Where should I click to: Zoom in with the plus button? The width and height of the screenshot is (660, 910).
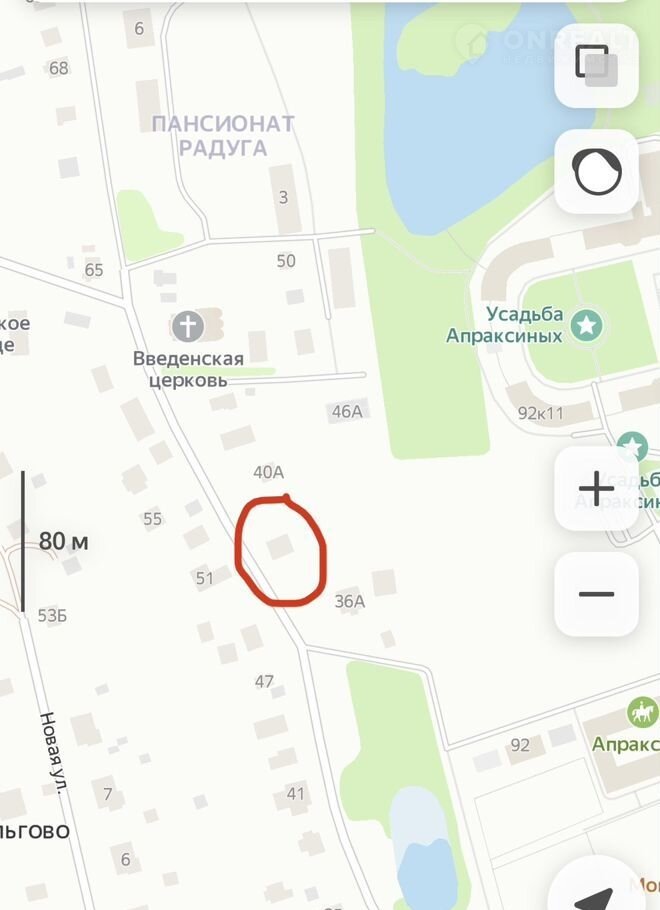597,489
